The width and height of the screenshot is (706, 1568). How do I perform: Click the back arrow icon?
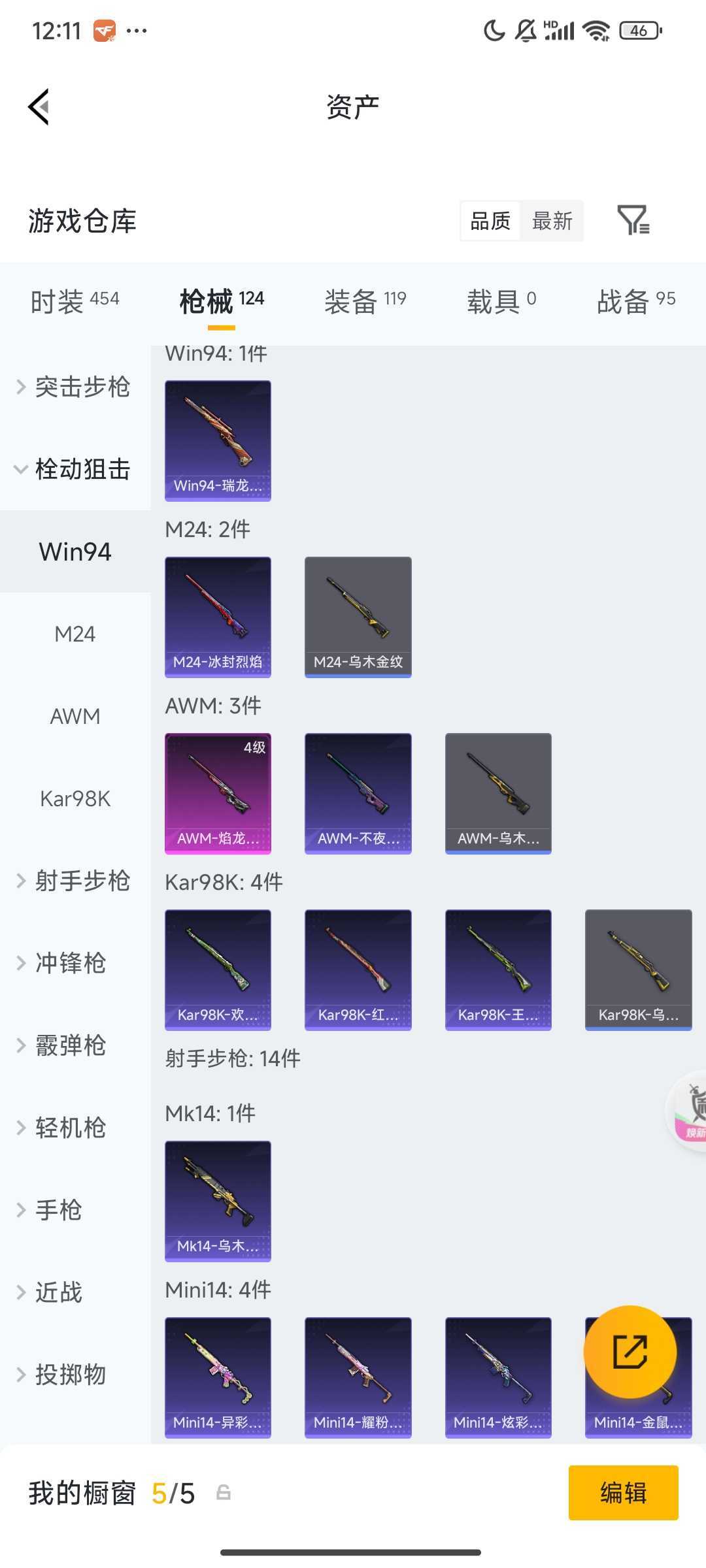tap(39, 106)
